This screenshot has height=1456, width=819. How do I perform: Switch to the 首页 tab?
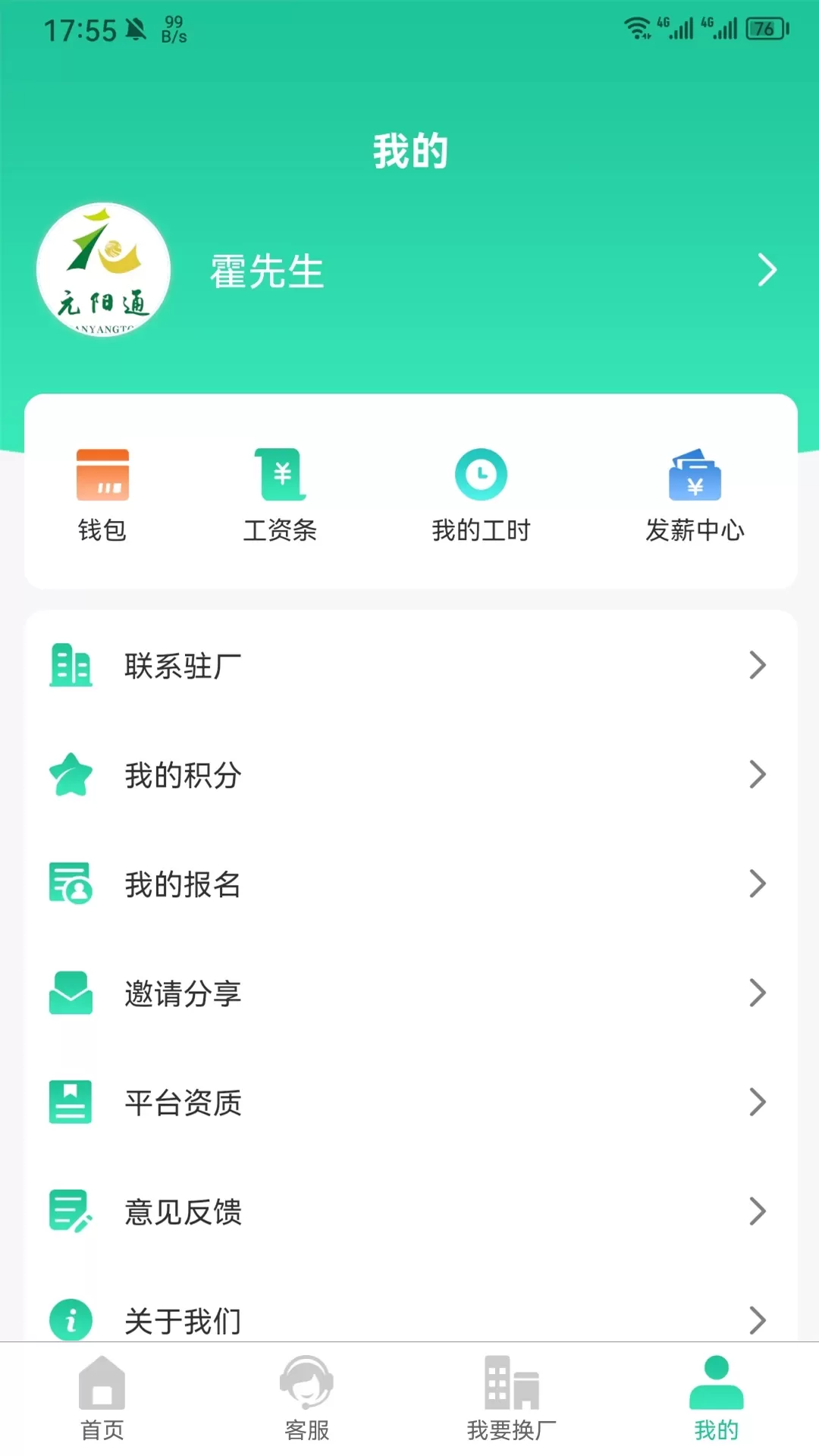pyautogui.click(x=102, y=1399)
